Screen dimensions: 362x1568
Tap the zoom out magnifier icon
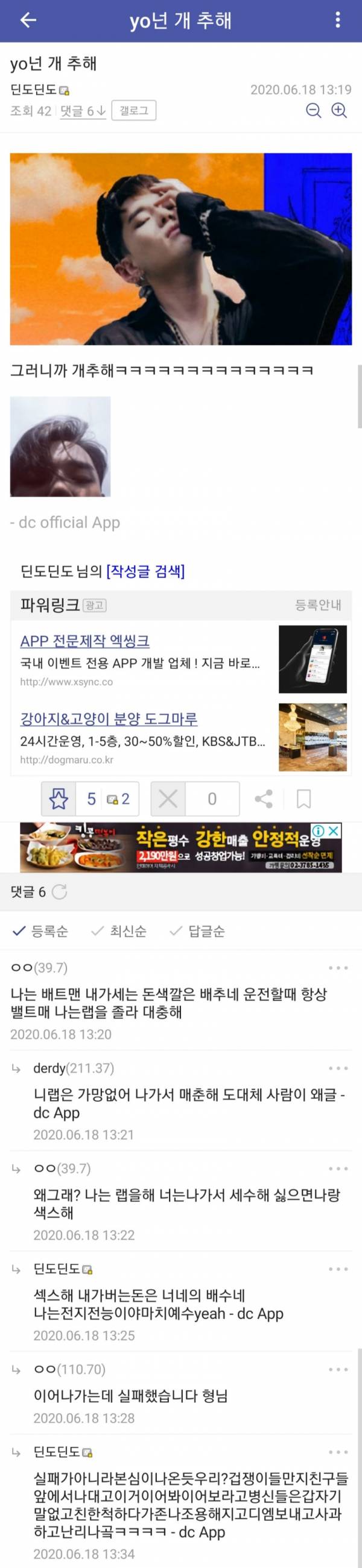[313, 110]
